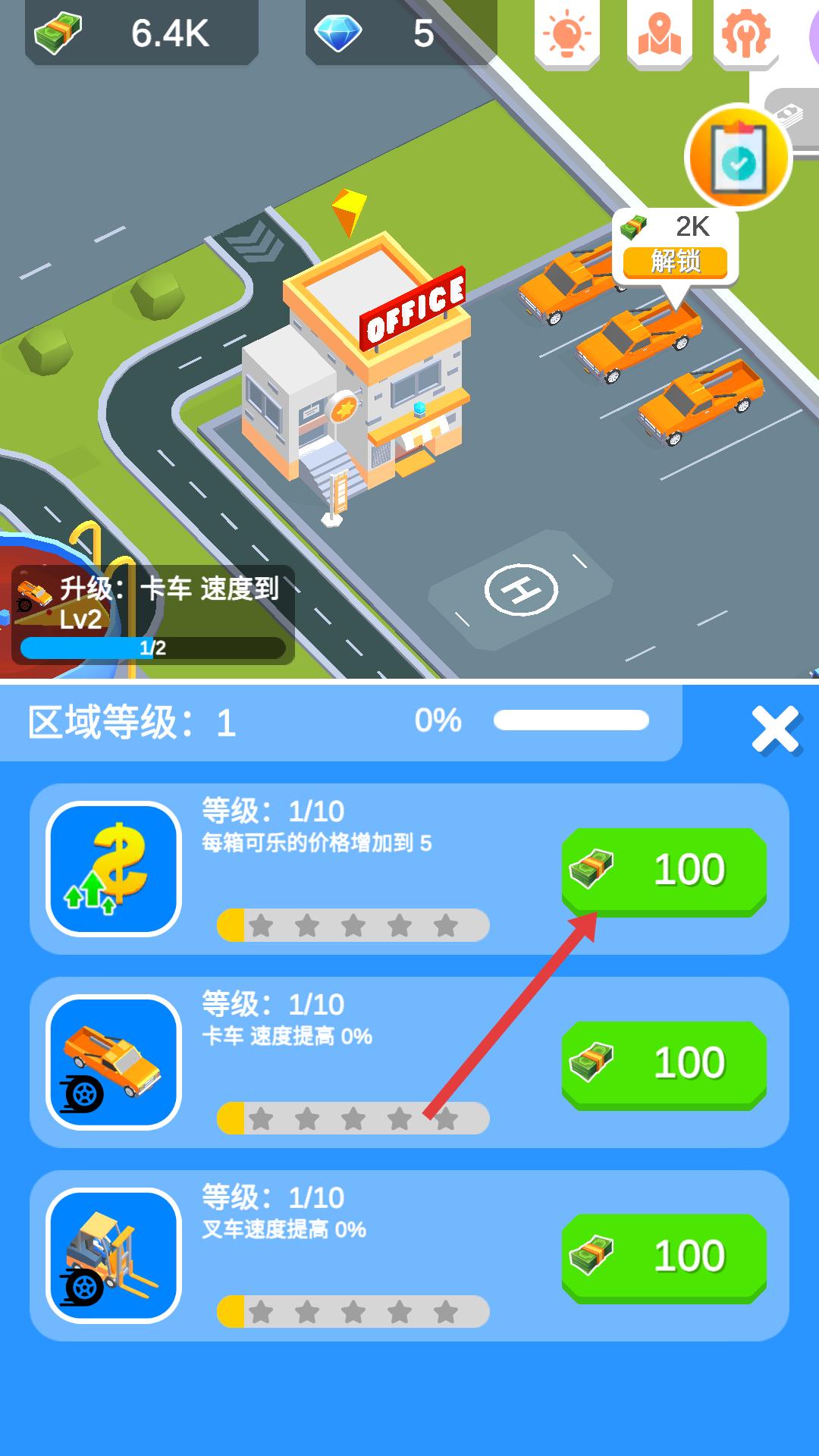Viewport: 819px width, 1456px height.
Task: Open the lightbulb tips icon
Action: [x=566, y=34]
